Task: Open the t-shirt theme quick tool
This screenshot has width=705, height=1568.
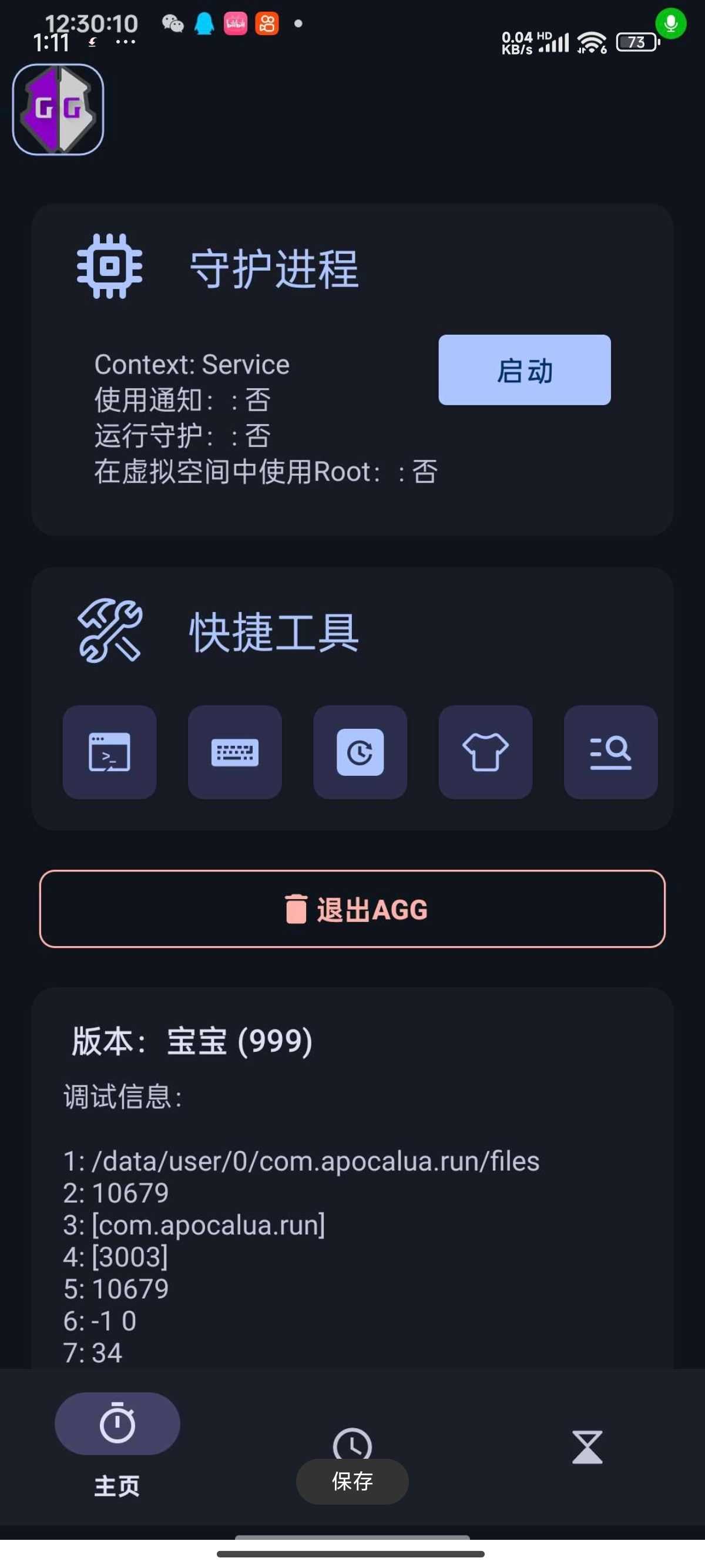Action: pos(485,752)
